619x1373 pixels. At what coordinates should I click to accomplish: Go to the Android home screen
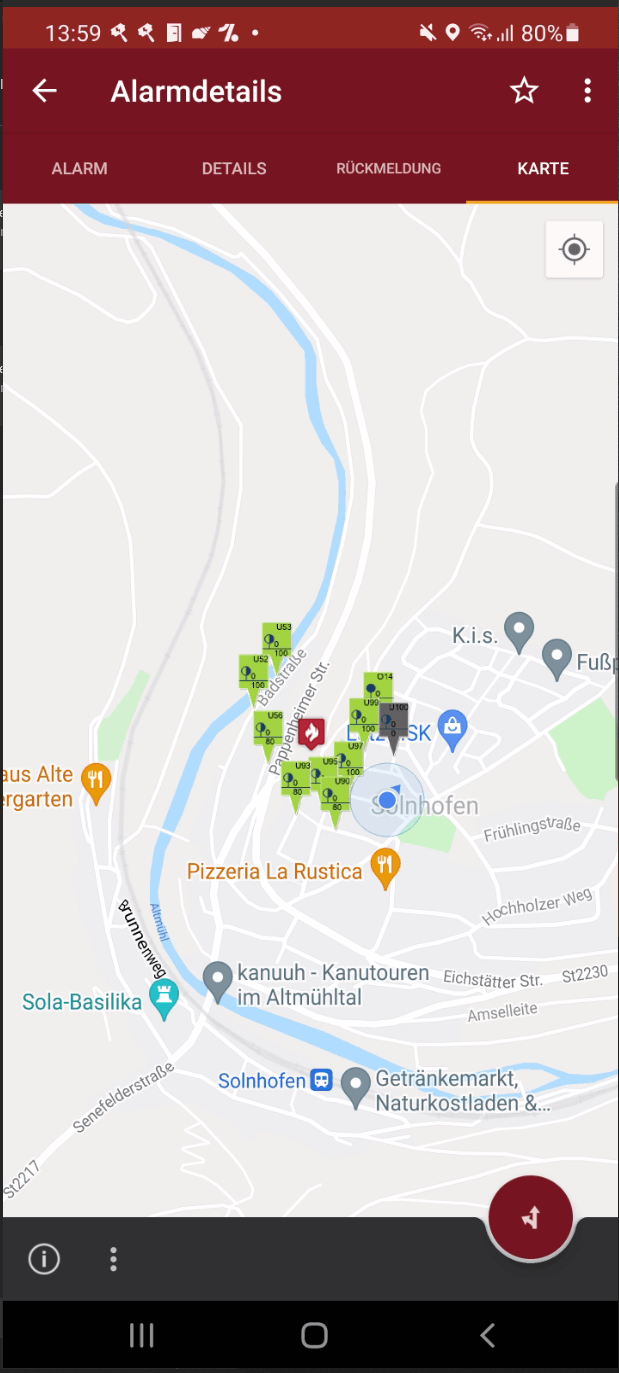tap(314, 1335)
